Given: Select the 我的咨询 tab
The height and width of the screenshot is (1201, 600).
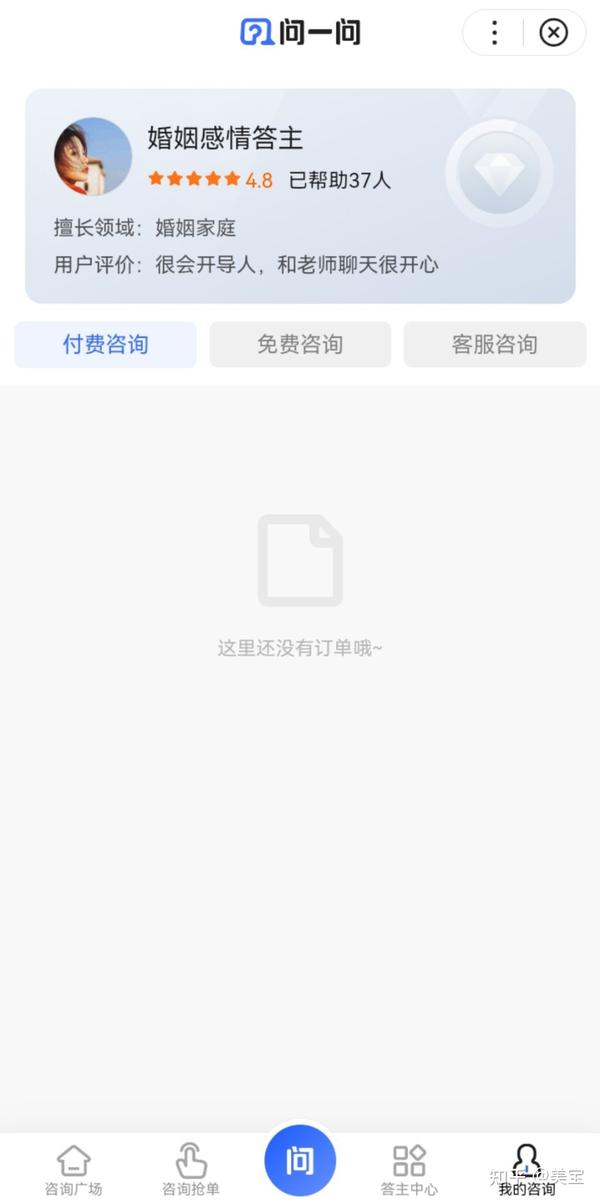Looking at the screenshot, I should (x=527, y=1170).
